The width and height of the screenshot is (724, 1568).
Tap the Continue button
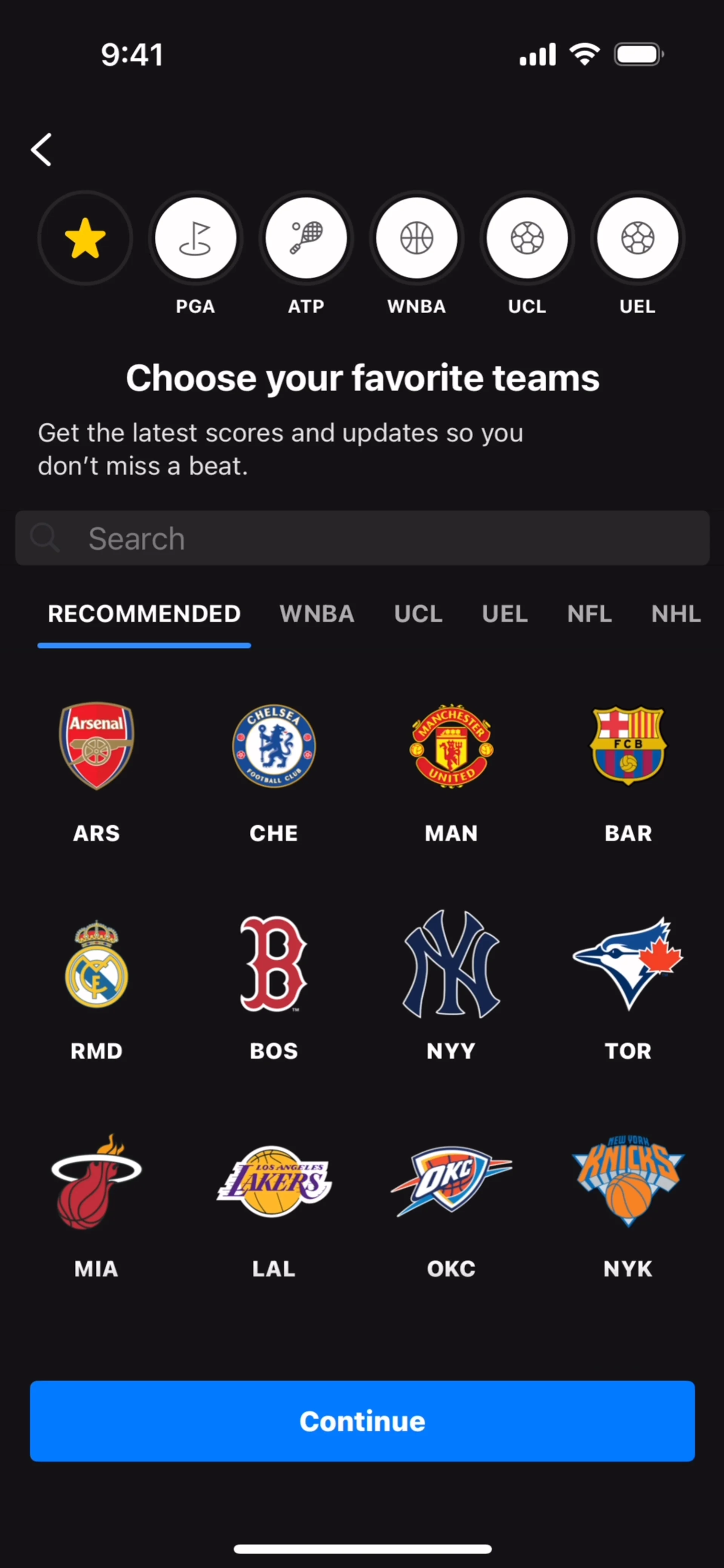pos(362,1421)
